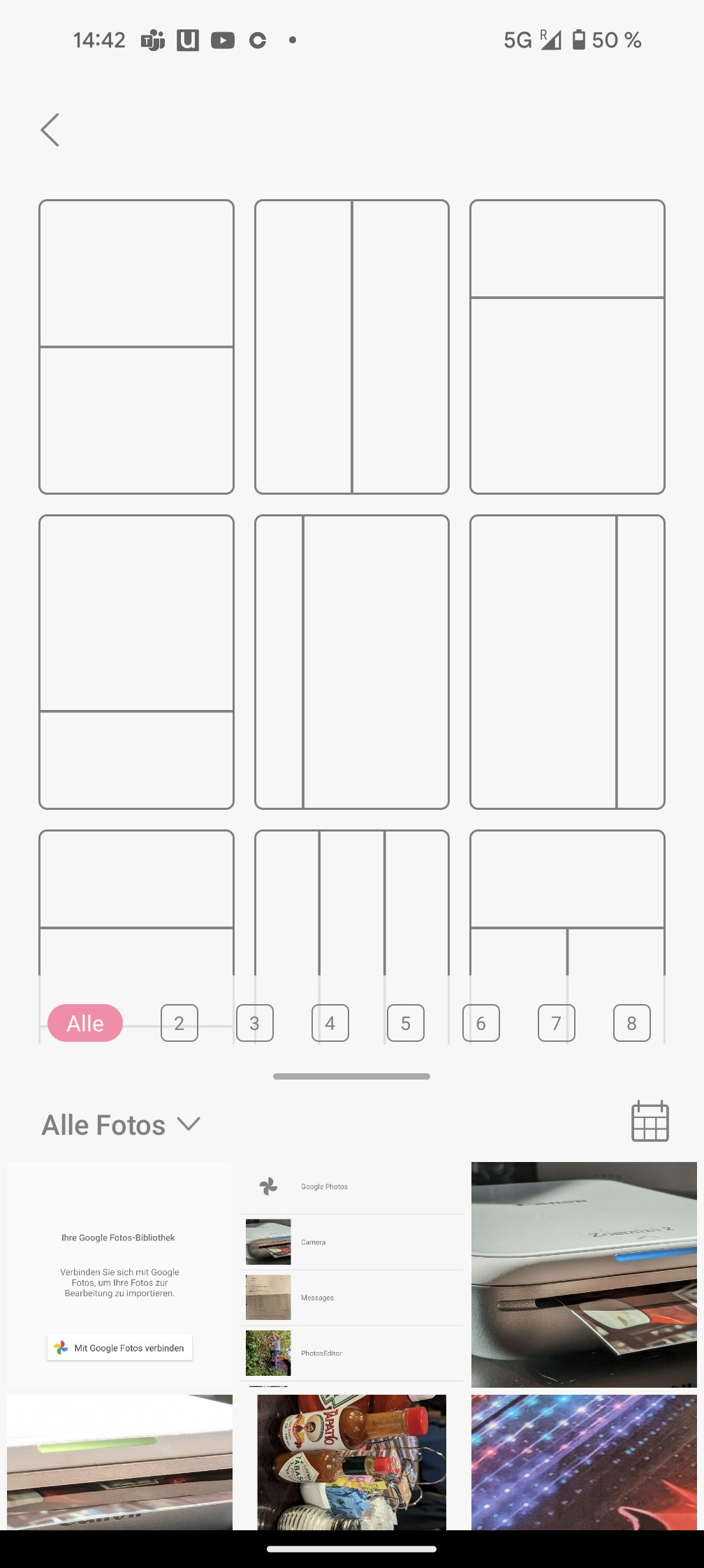Select the printer photo with the blue light
The width and height of the screenshot is (704, 1568).
[x=584, y=1273]
